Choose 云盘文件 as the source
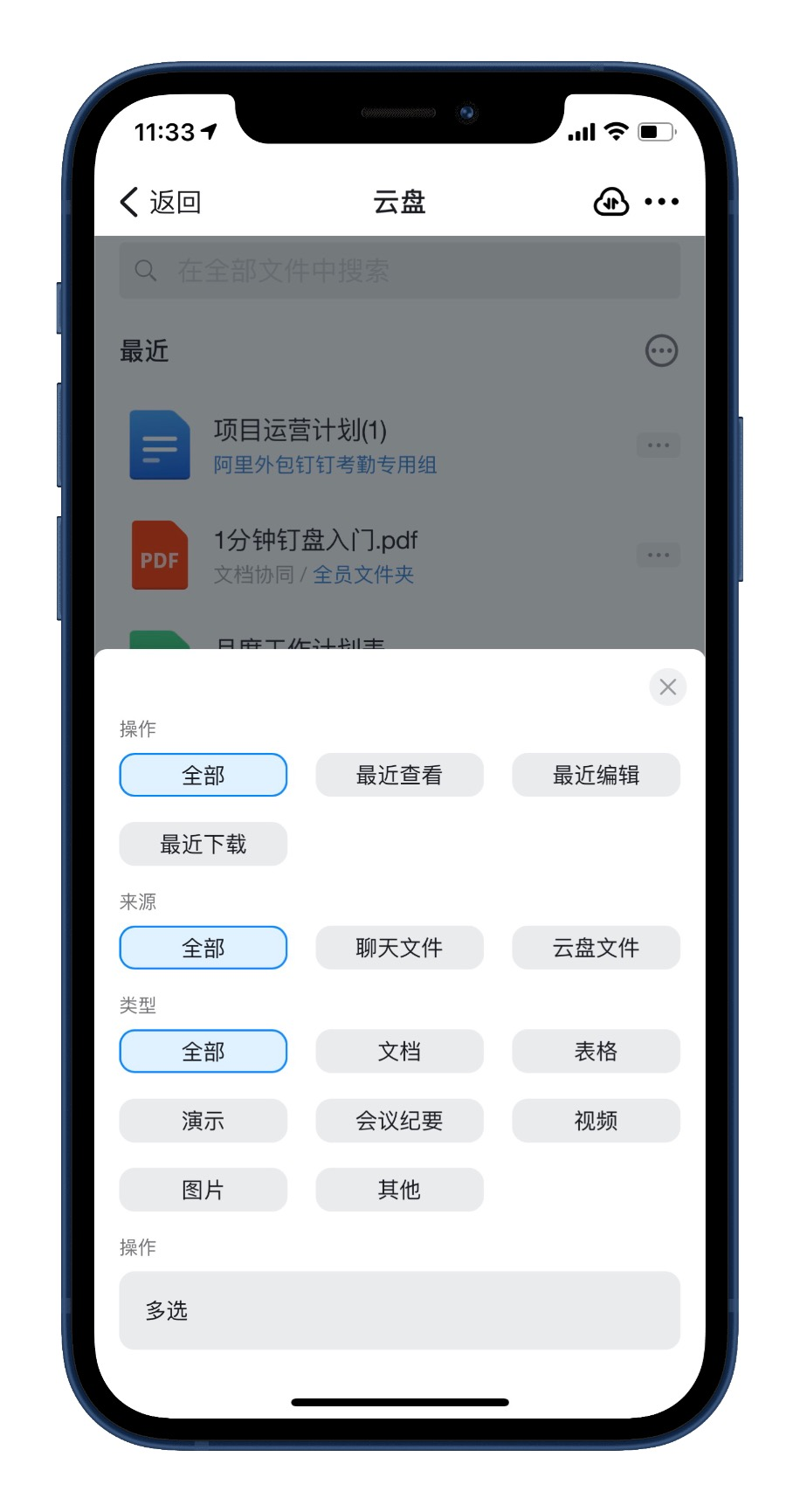The image size is (800, 1512). (x=596, y=948)
